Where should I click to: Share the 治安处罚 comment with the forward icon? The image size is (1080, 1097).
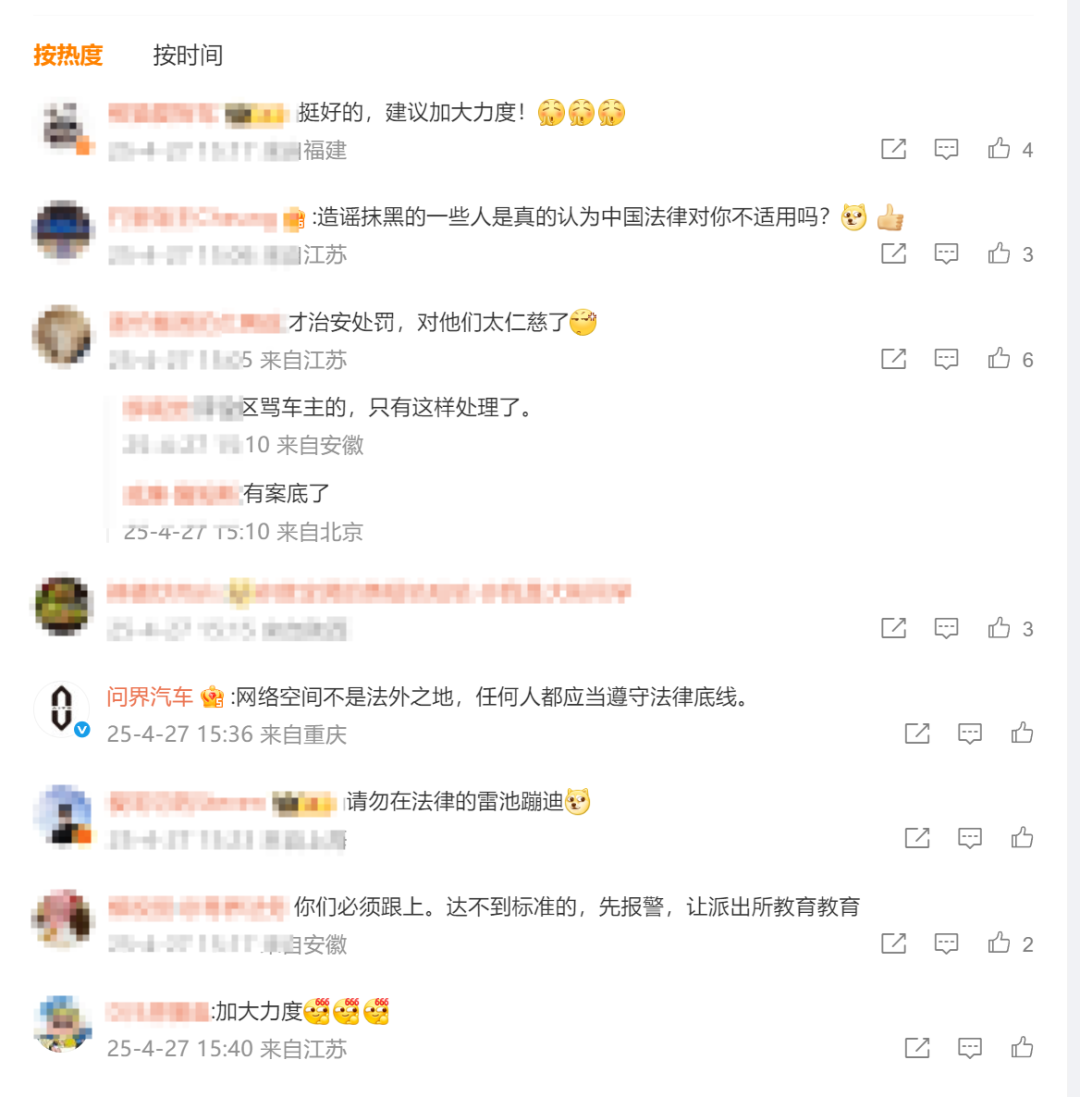click(x=892, y=357)
